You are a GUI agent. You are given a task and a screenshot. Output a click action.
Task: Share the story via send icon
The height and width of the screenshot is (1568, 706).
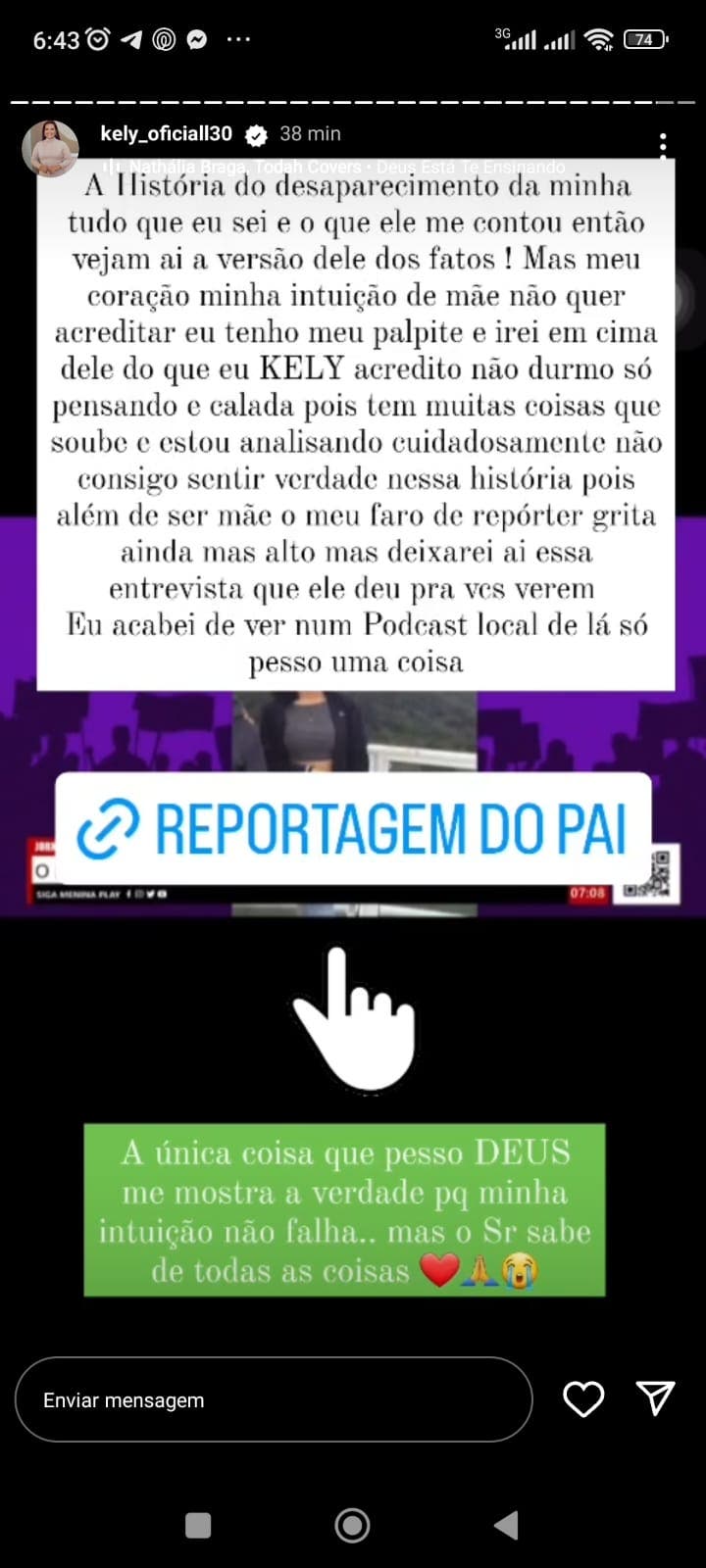(655, 1399)
